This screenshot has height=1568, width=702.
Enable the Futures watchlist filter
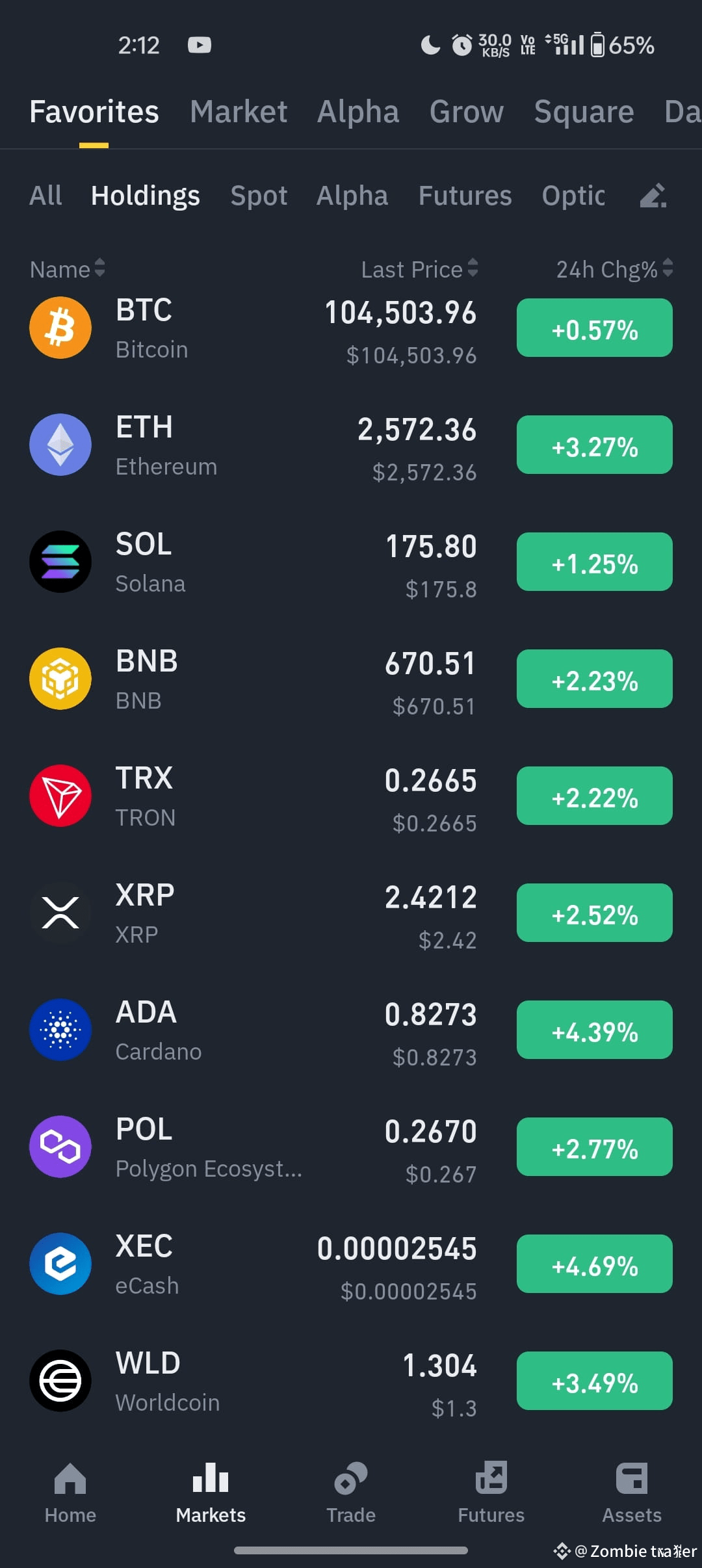(x=464, y=195)
